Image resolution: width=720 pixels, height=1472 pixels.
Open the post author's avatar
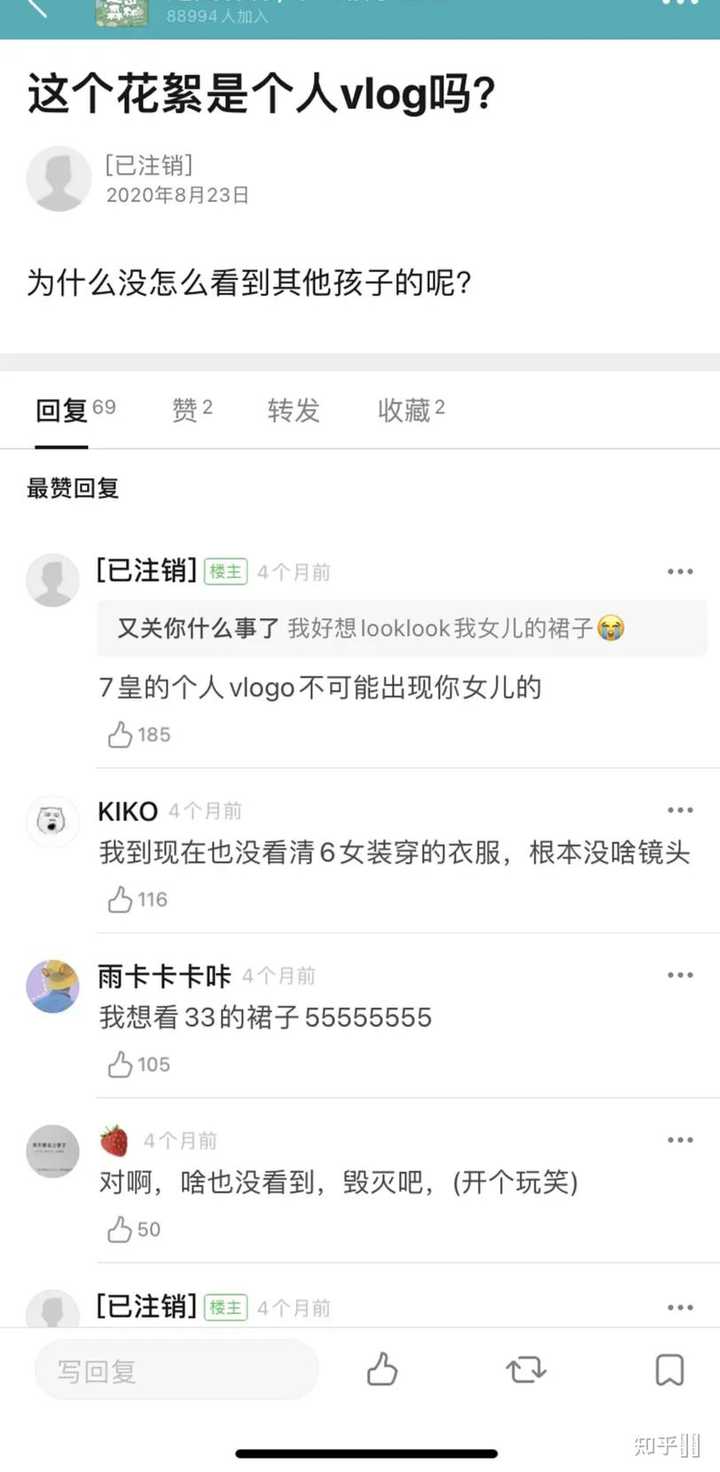click(x=58, y=179)
